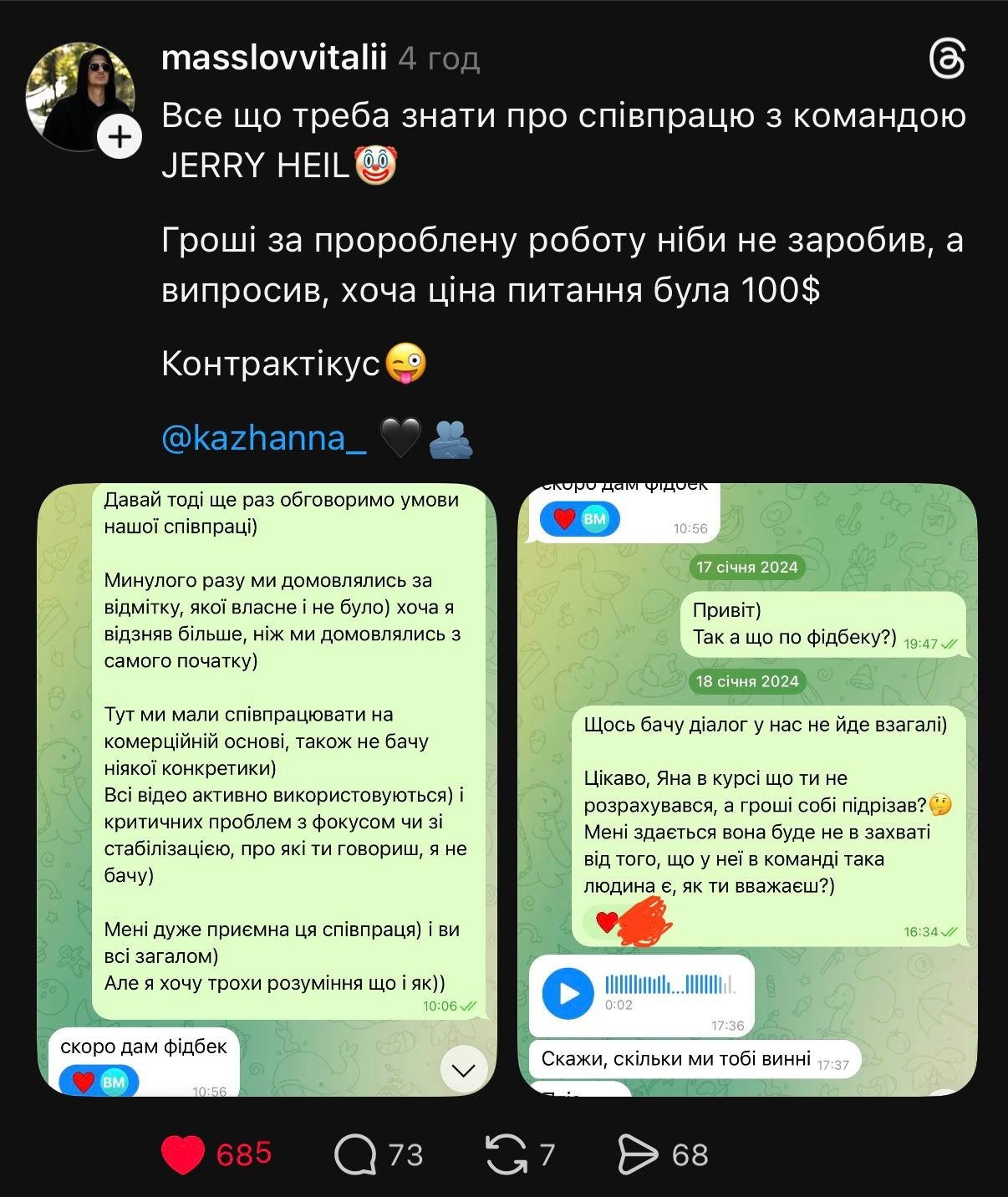Screen dimensions: 1008x1197
Task: Share the post via send icon
Action: (638, 1154)
